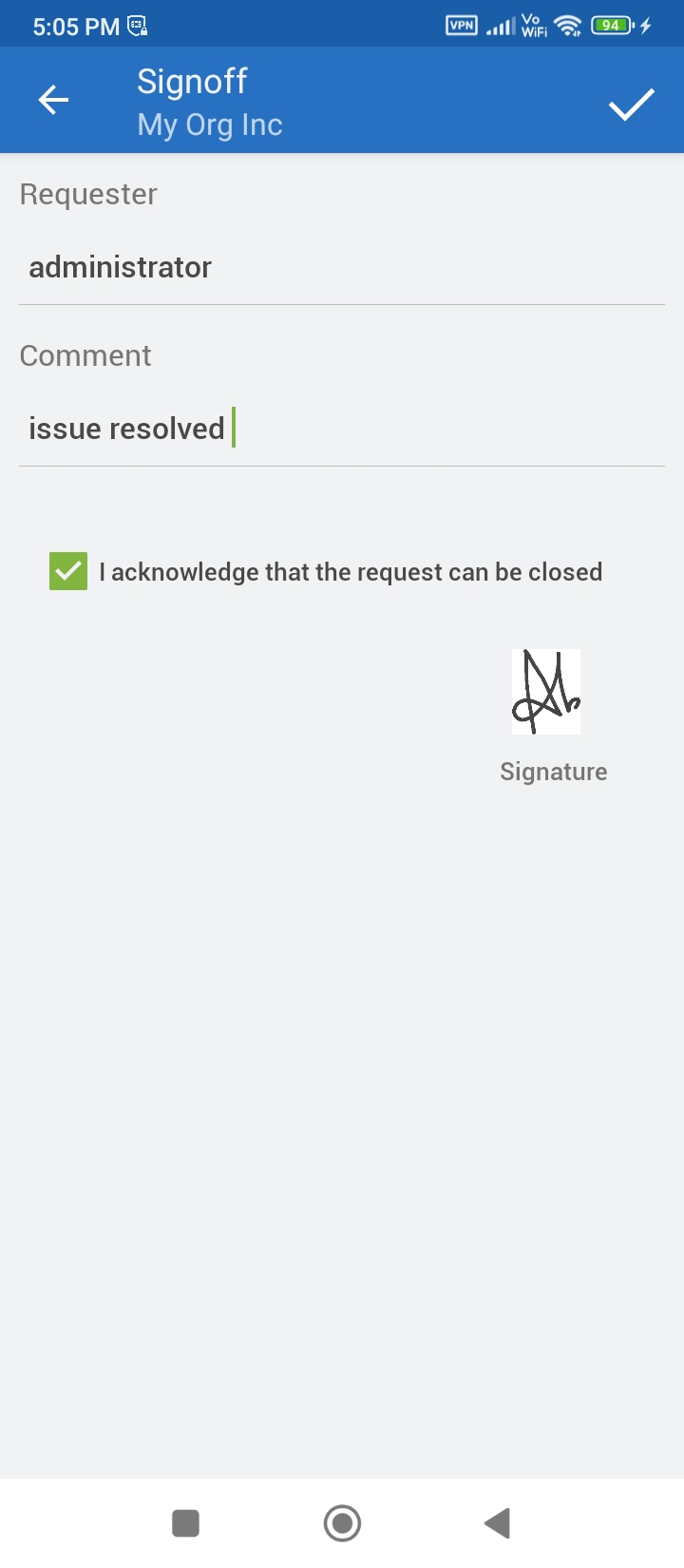
Task: Uncheck the request closure acknowledgement checkbox
Action: tap(68, 572)
